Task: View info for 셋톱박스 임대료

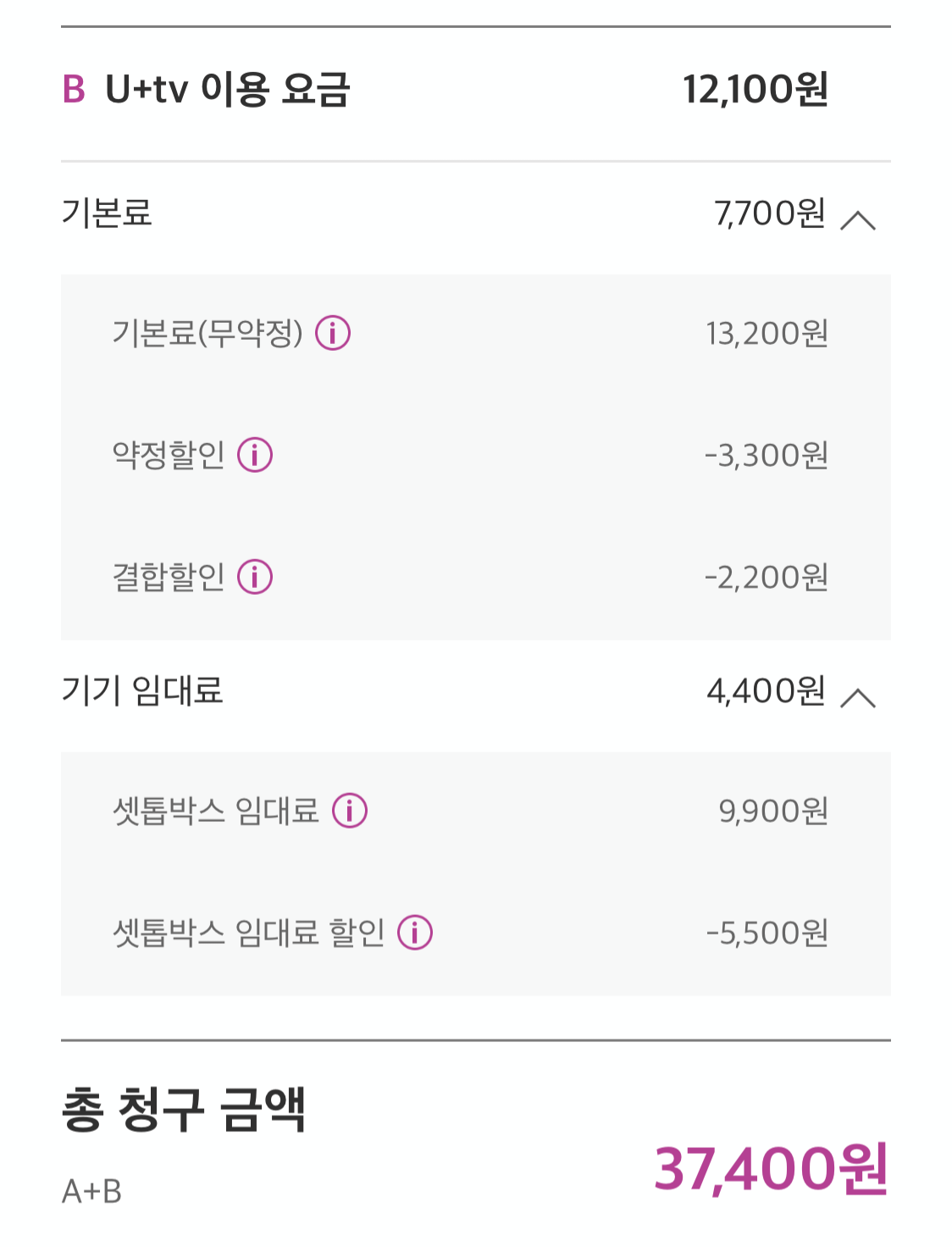Action: (x=350, y=811)
